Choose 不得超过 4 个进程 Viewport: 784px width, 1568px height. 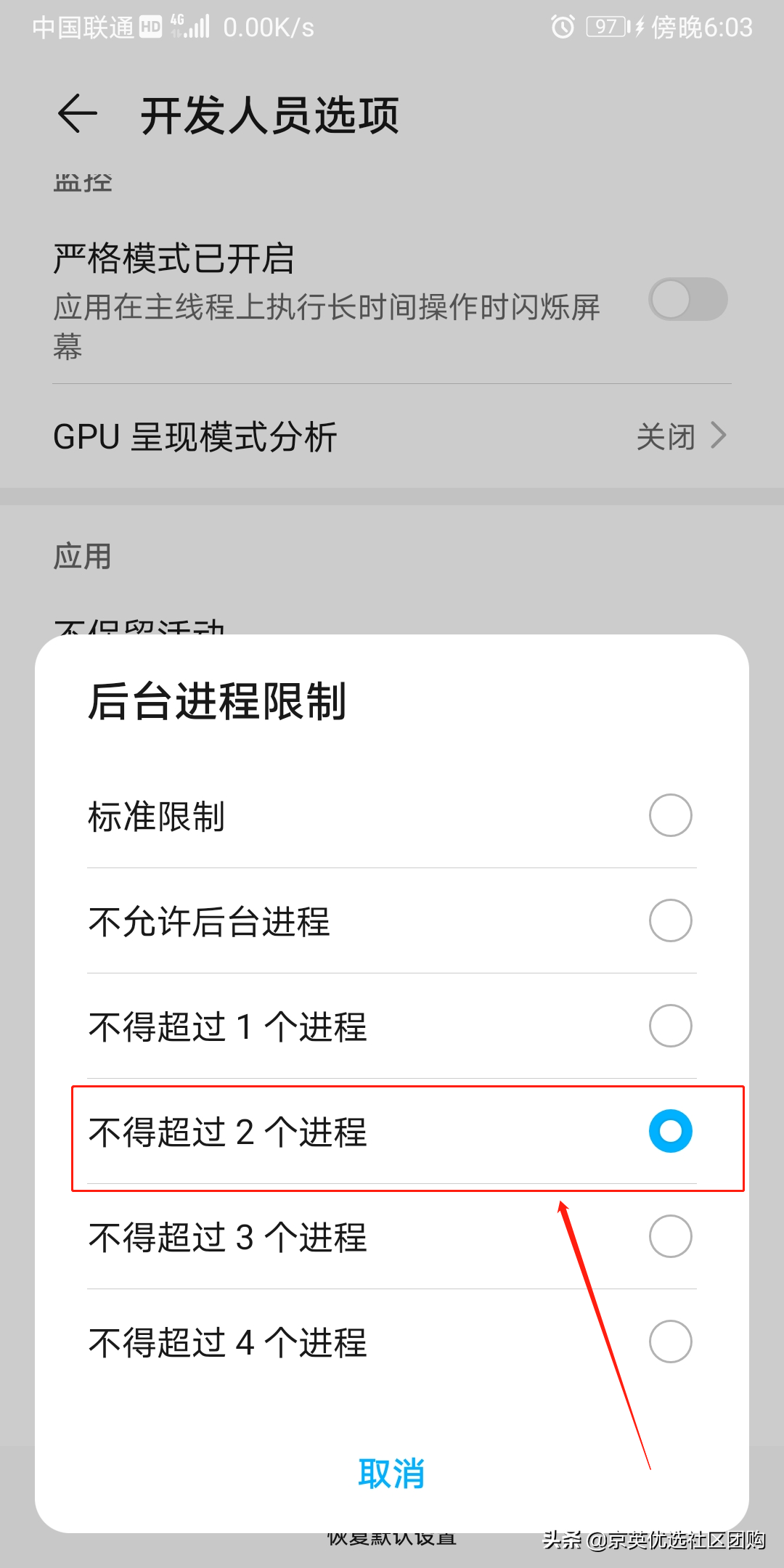coord(392,1342)
